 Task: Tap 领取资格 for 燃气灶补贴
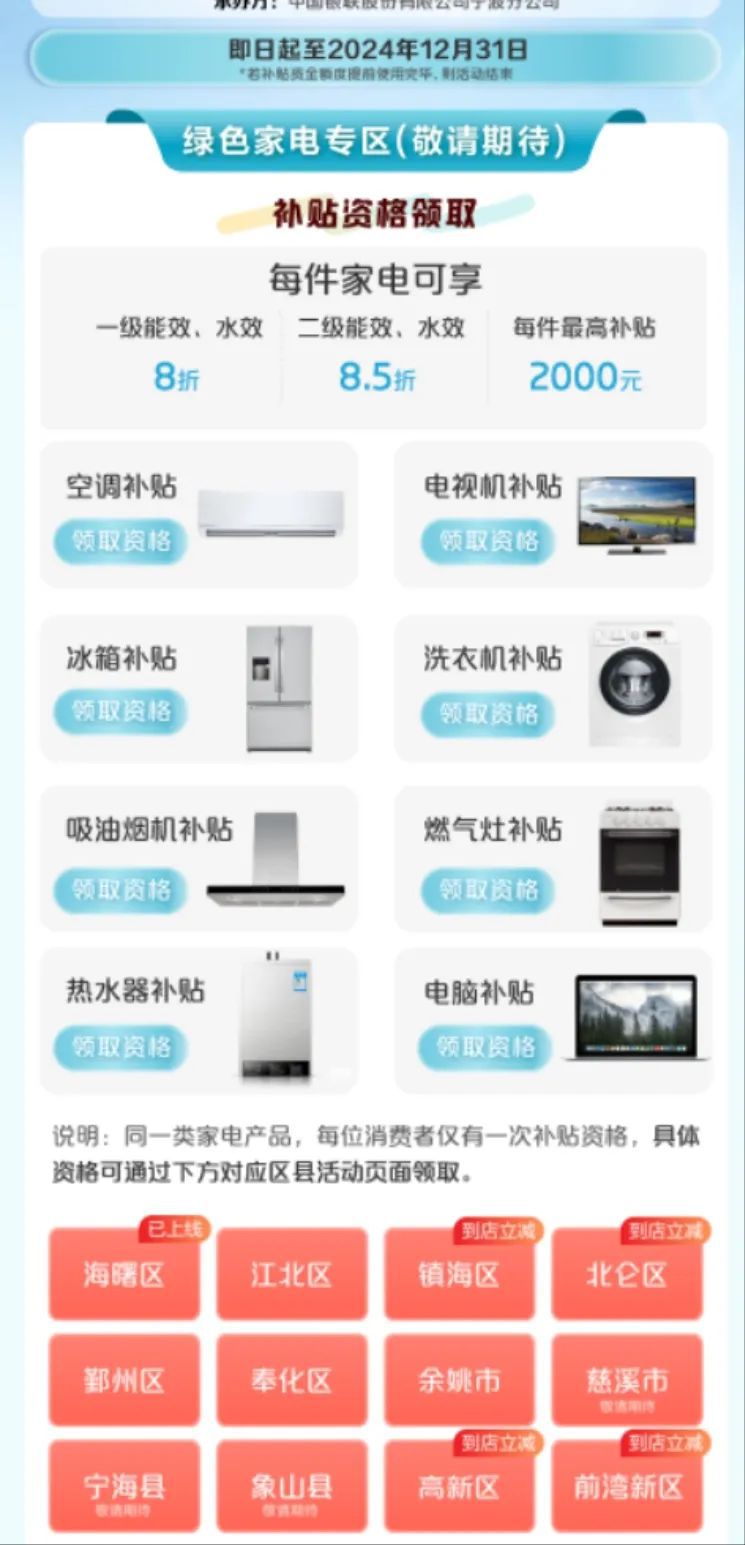click(x=487, y=889)
